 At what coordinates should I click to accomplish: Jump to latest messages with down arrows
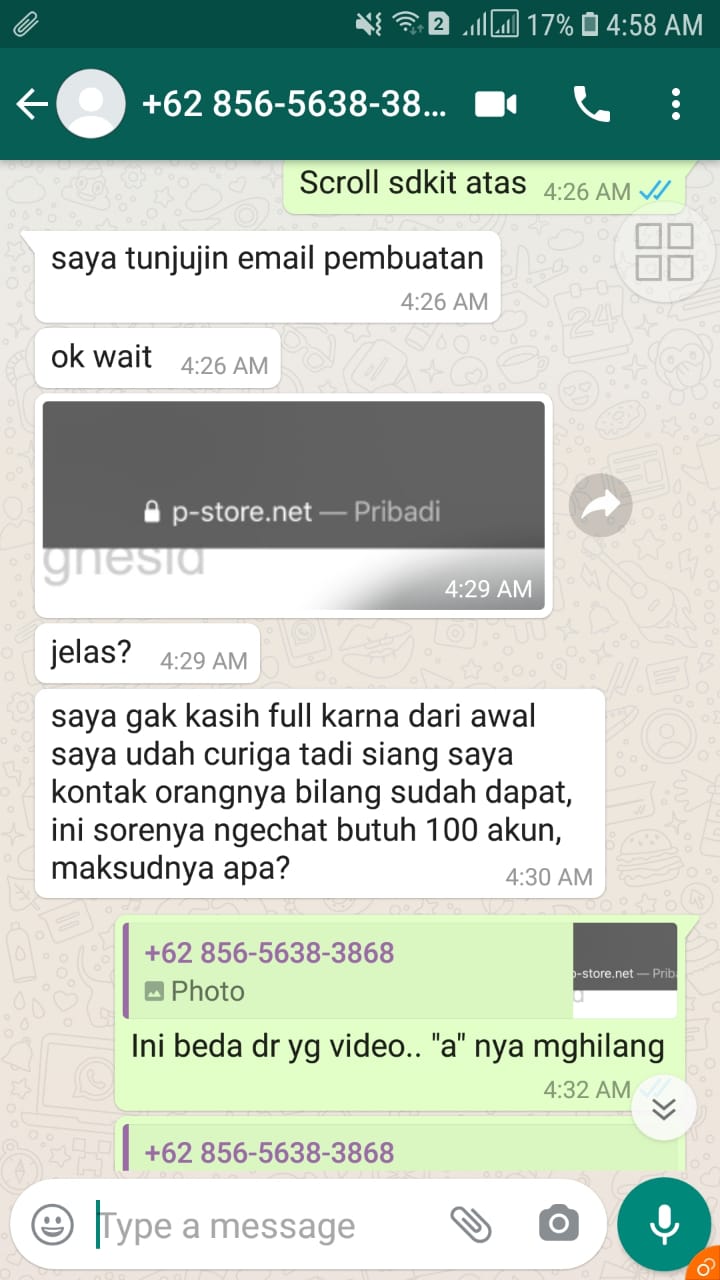(664, 1108)
